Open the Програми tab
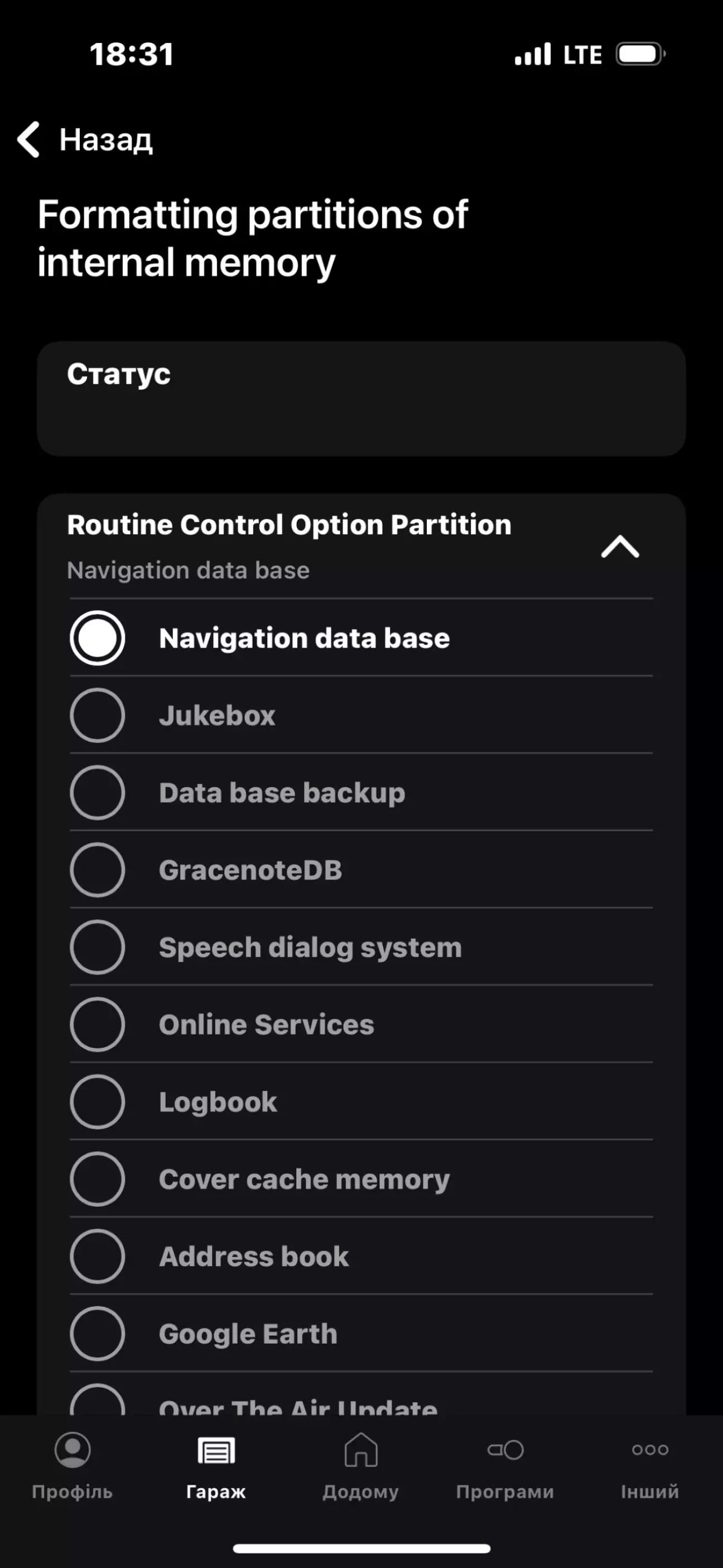This screenshot has width=723, height=1568. pyautogui.click(x=505, y=1466)
